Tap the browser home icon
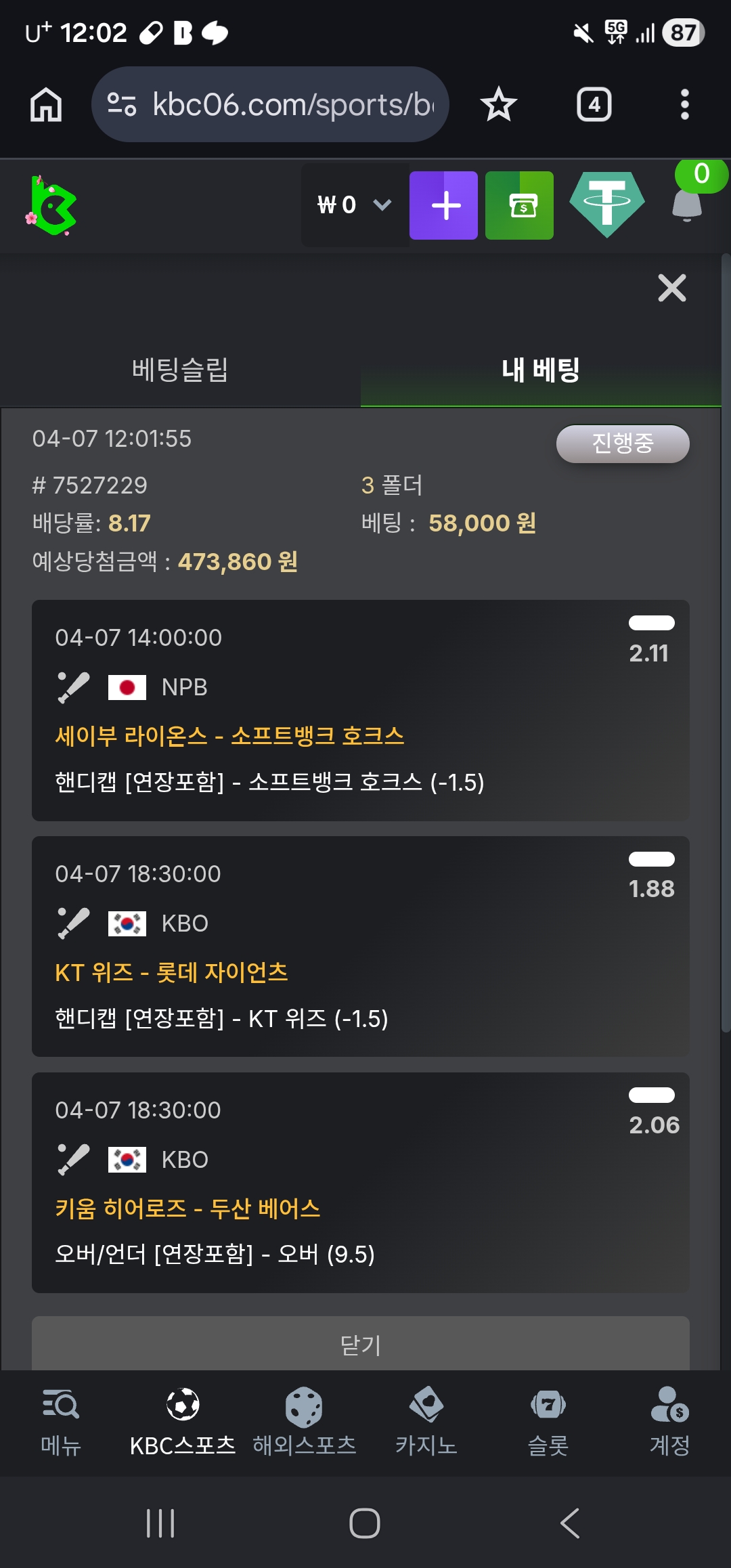 [46, 105]
